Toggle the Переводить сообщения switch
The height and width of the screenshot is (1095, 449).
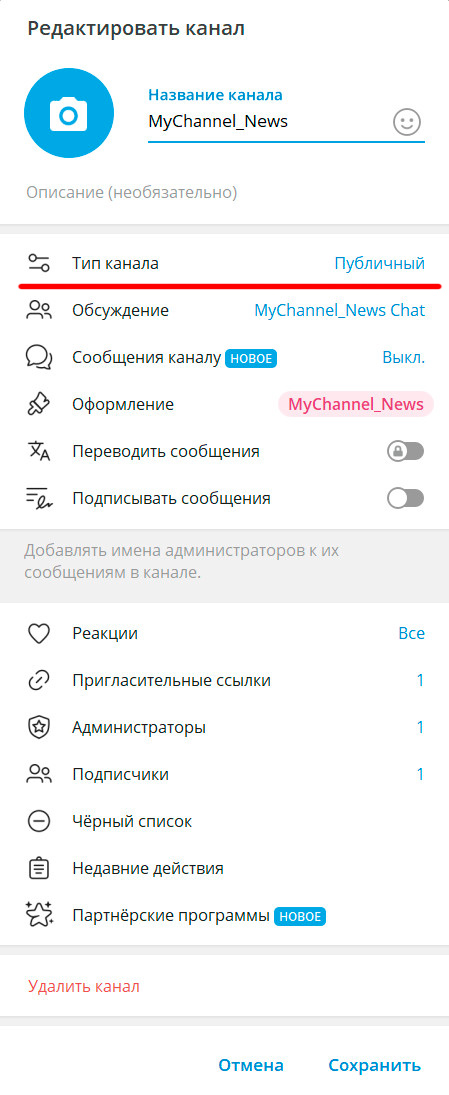point(406,451)
